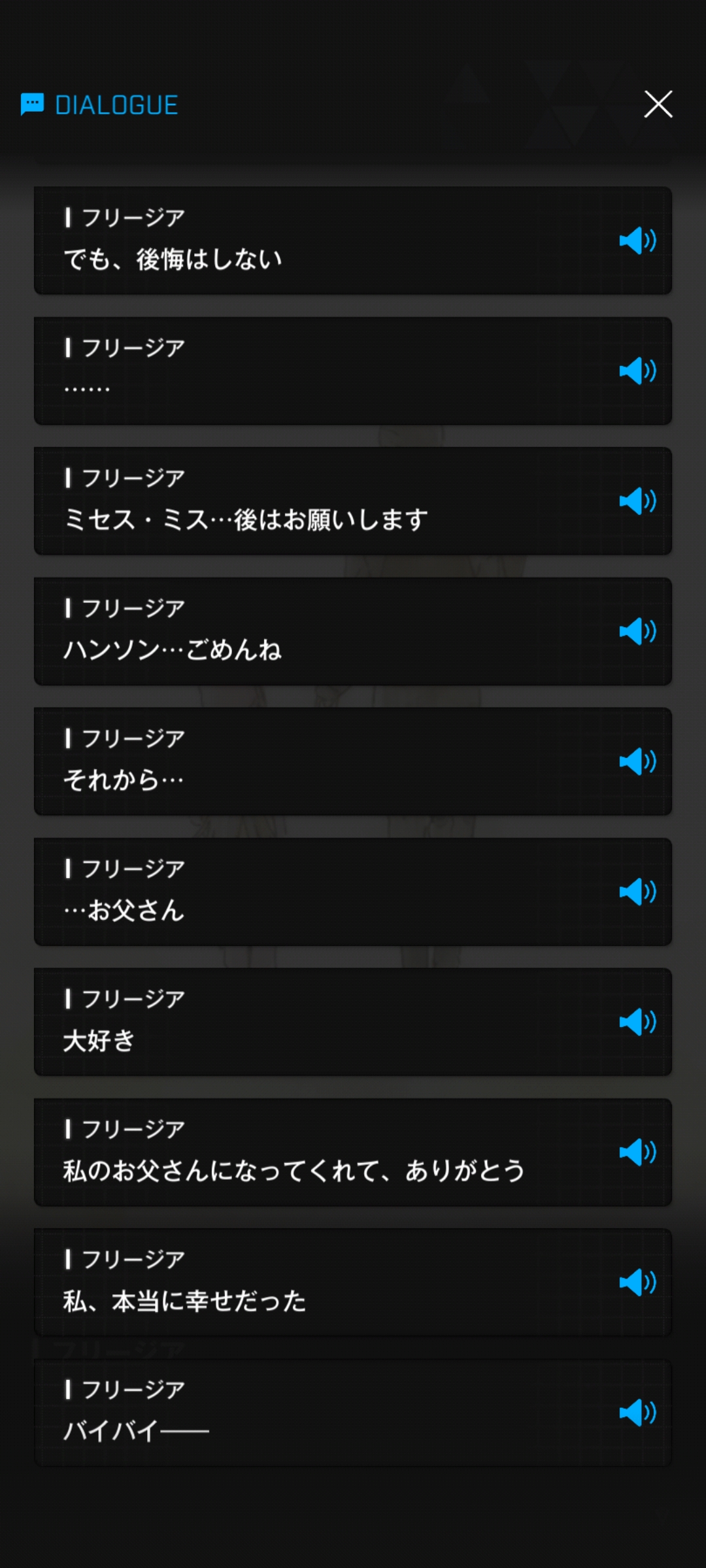The height and width of the screenshot is (1568, 706).
Task: Play voice for「ミセス・ミス…後はお願いします」
Action: [x=637, y=501]
